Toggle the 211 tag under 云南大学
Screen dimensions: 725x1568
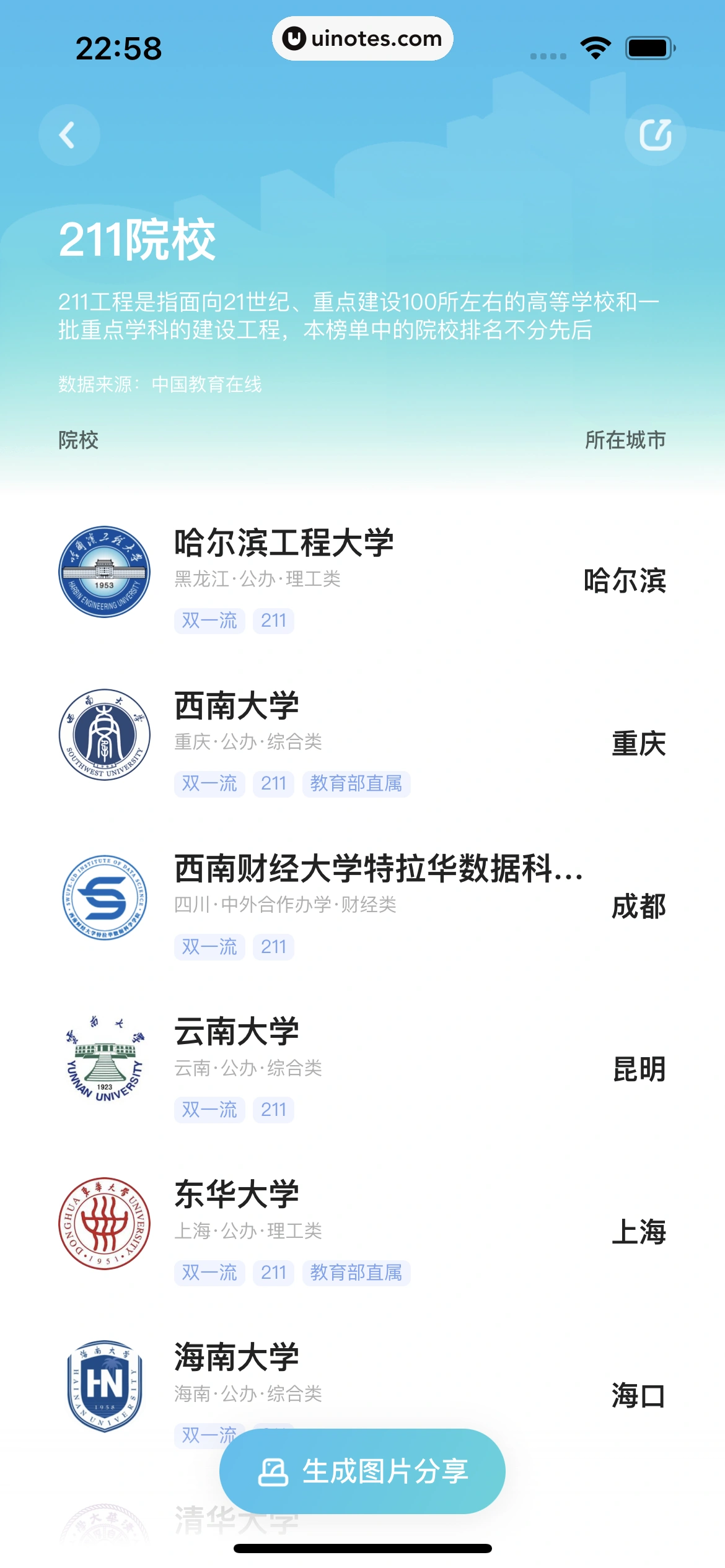point(273,1110)
